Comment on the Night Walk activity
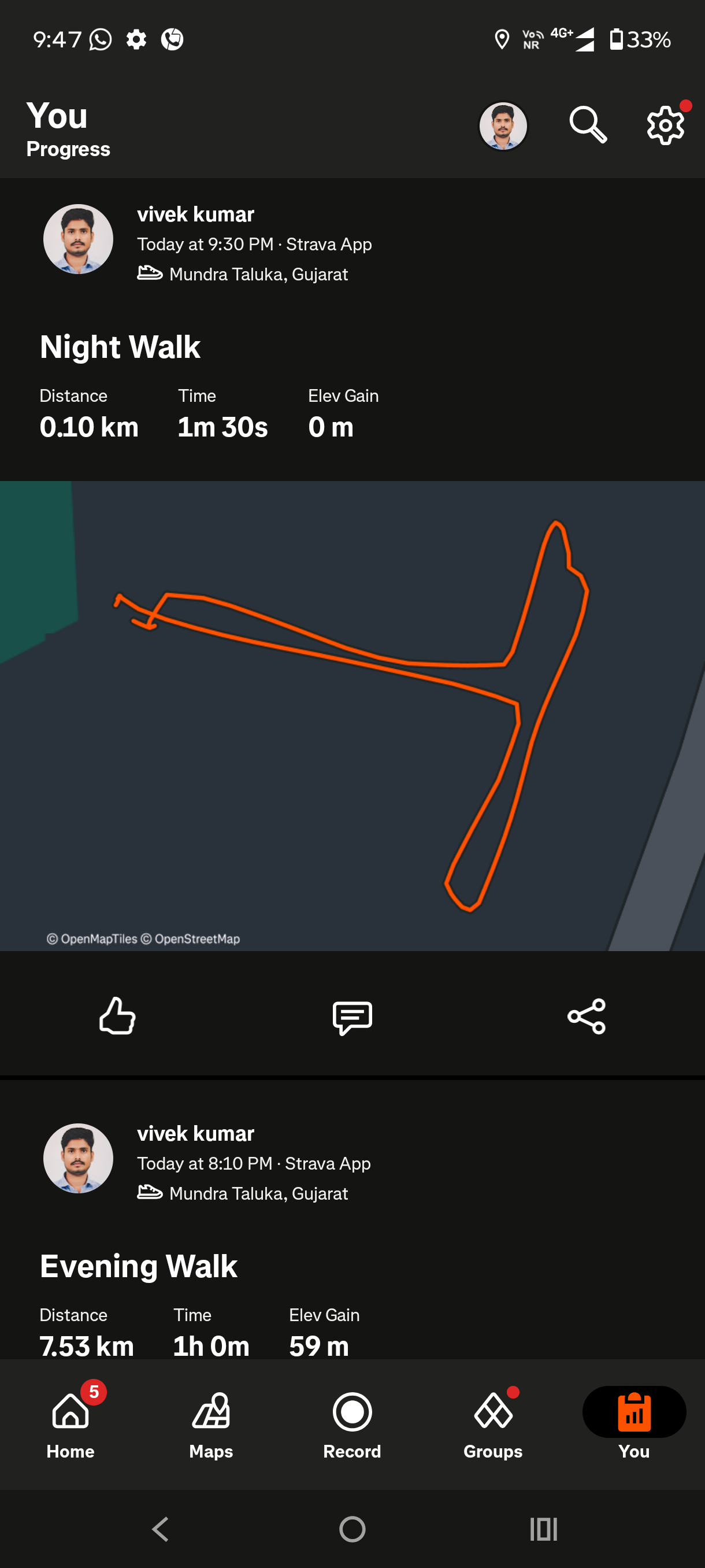 click(352, 1016)
